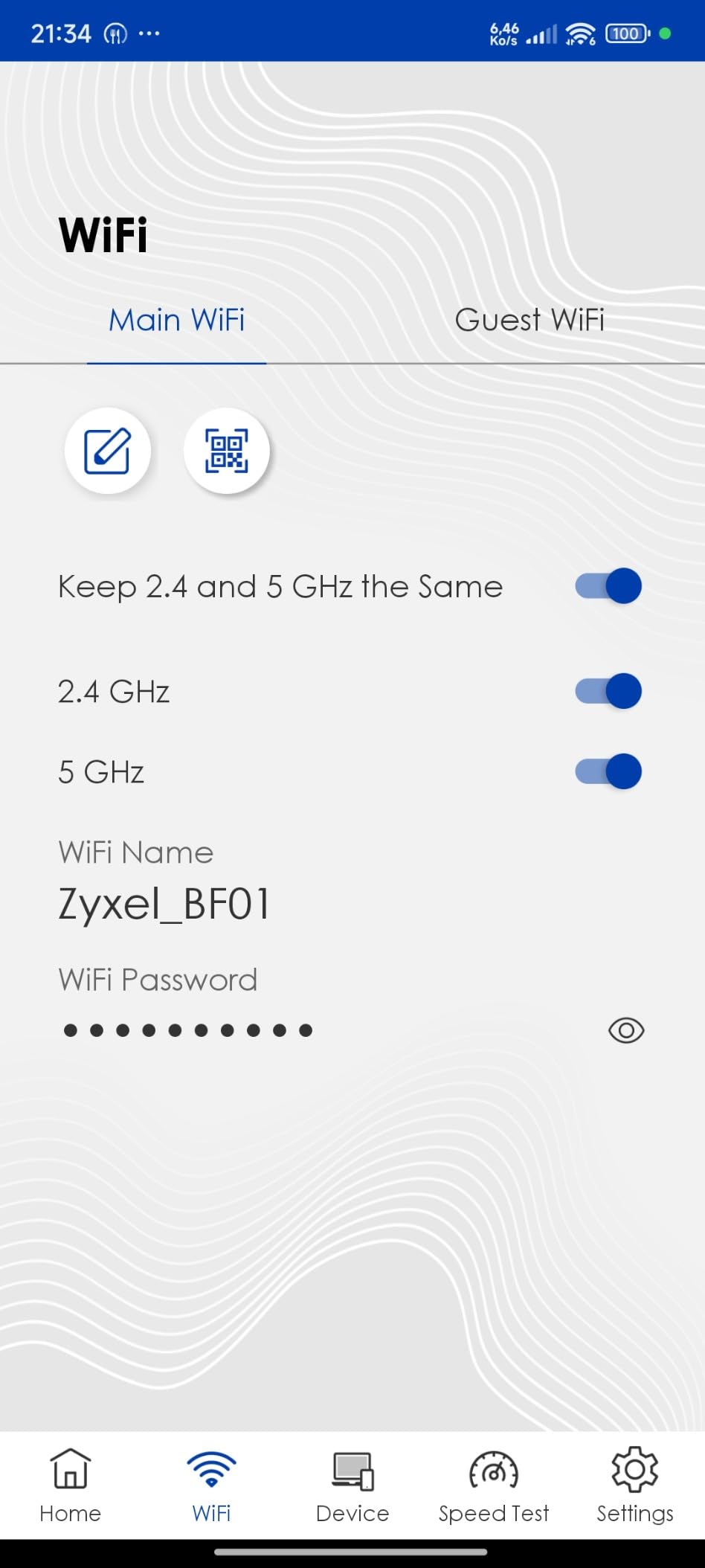
Task: Disable Keep 2.4 and 5 GHz the Same
Action: 607,586
